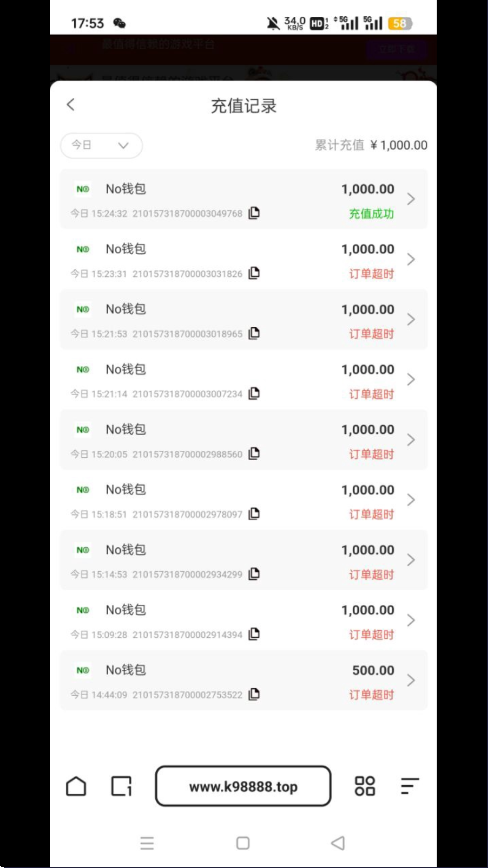The height and width of the screenshot is (868, 488).
Task: Open the 15:24:32 充值成功 record
Action: tap(243, 199)
